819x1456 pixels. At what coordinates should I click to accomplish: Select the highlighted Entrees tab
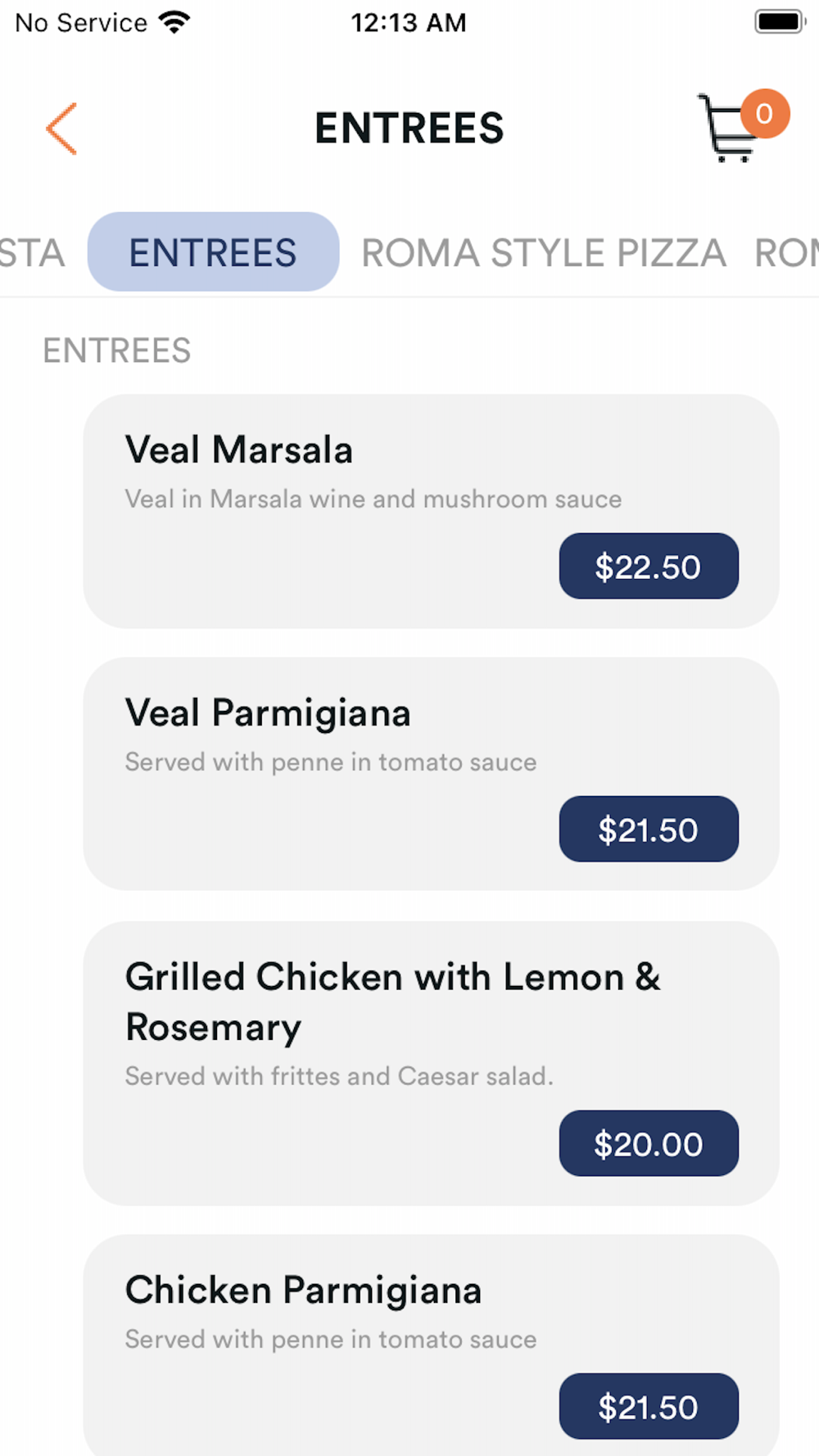(213, 252)
